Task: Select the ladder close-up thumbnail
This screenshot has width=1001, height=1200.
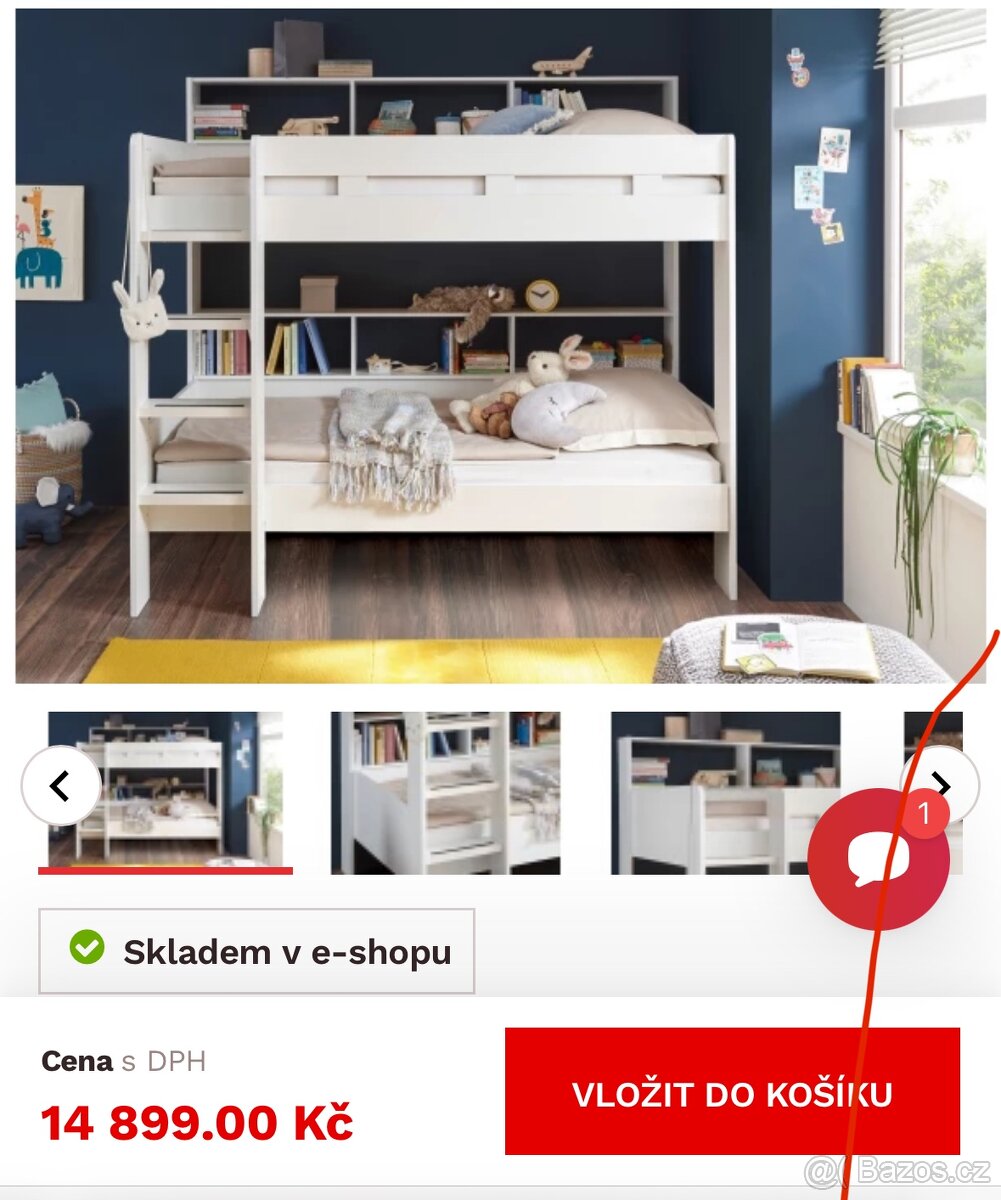Action: (445, 792)
